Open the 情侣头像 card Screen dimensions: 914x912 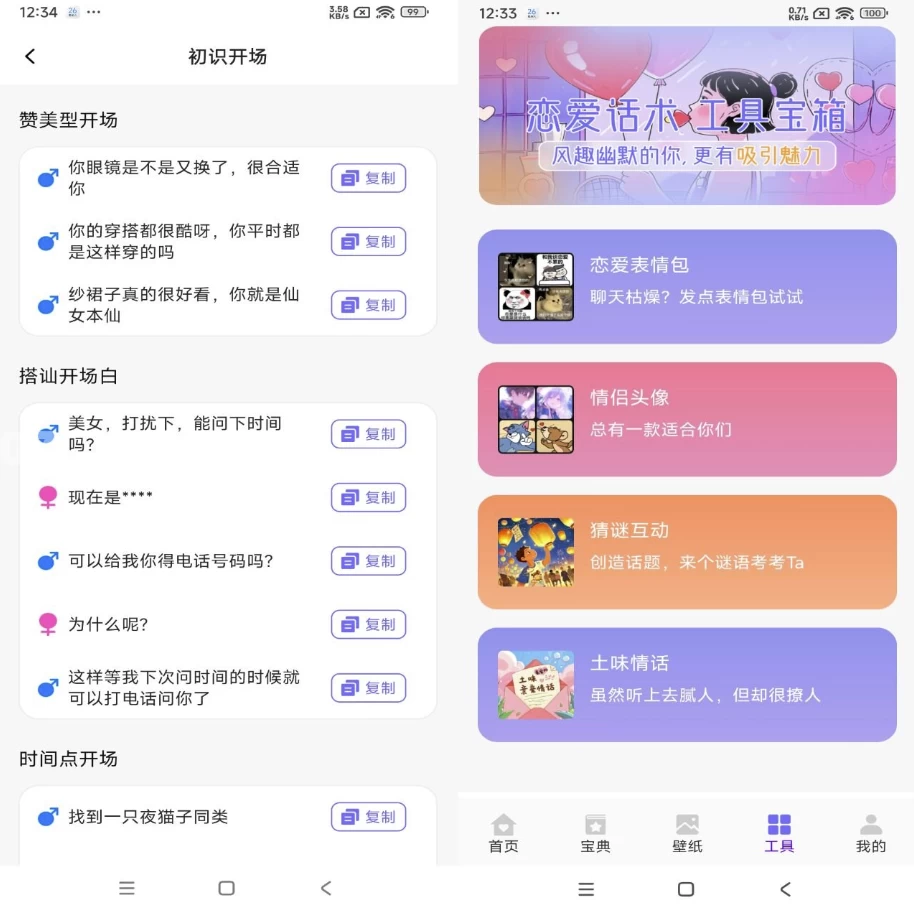click(687, 419)
